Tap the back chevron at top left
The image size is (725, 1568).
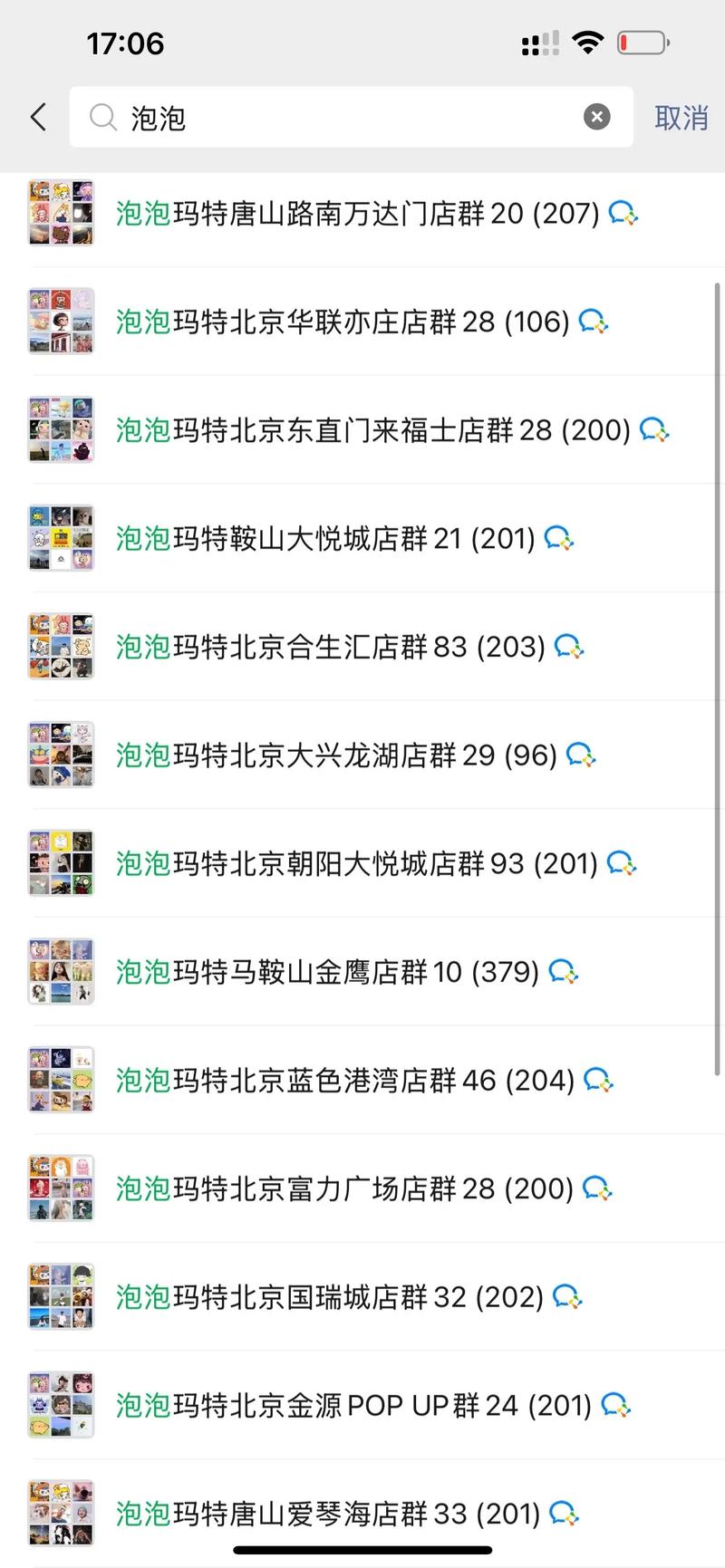click(x=36, y=117)
